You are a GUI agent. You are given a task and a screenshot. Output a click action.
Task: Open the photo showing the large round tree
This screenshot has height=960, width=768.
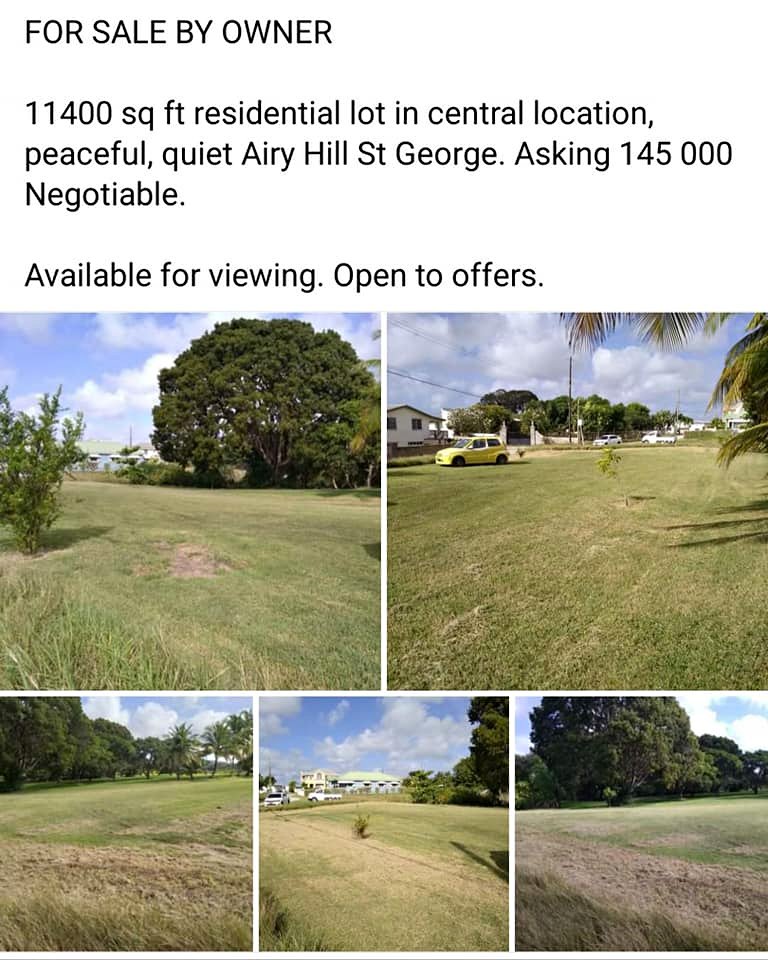190,500
